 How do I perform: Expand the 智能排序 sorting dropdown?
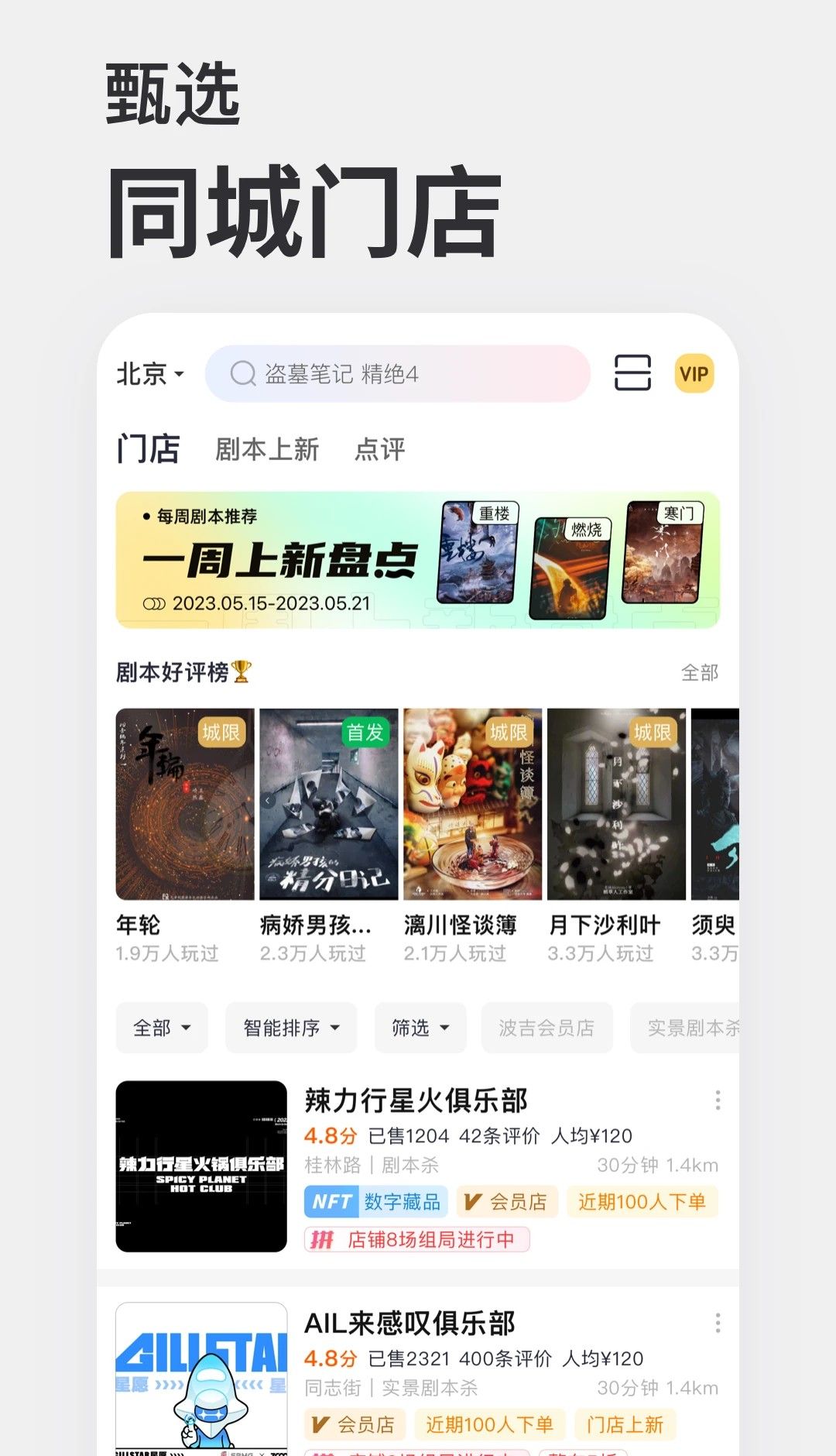click(x=290, y=1028)
